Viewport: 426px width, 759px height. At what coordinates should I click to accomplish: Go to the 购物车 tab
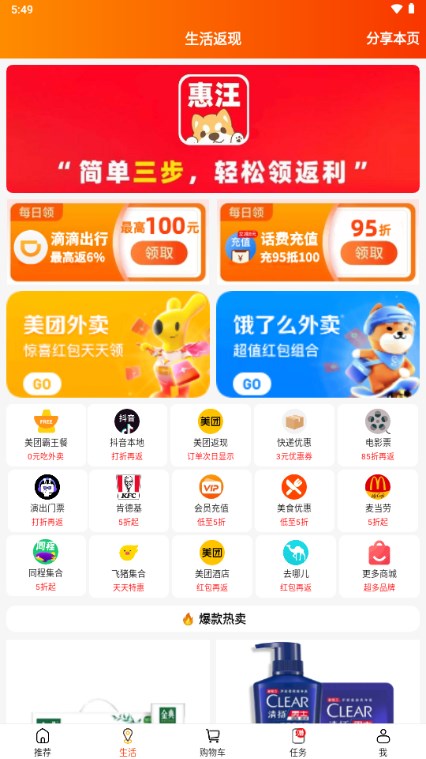[x=213, y=742]
